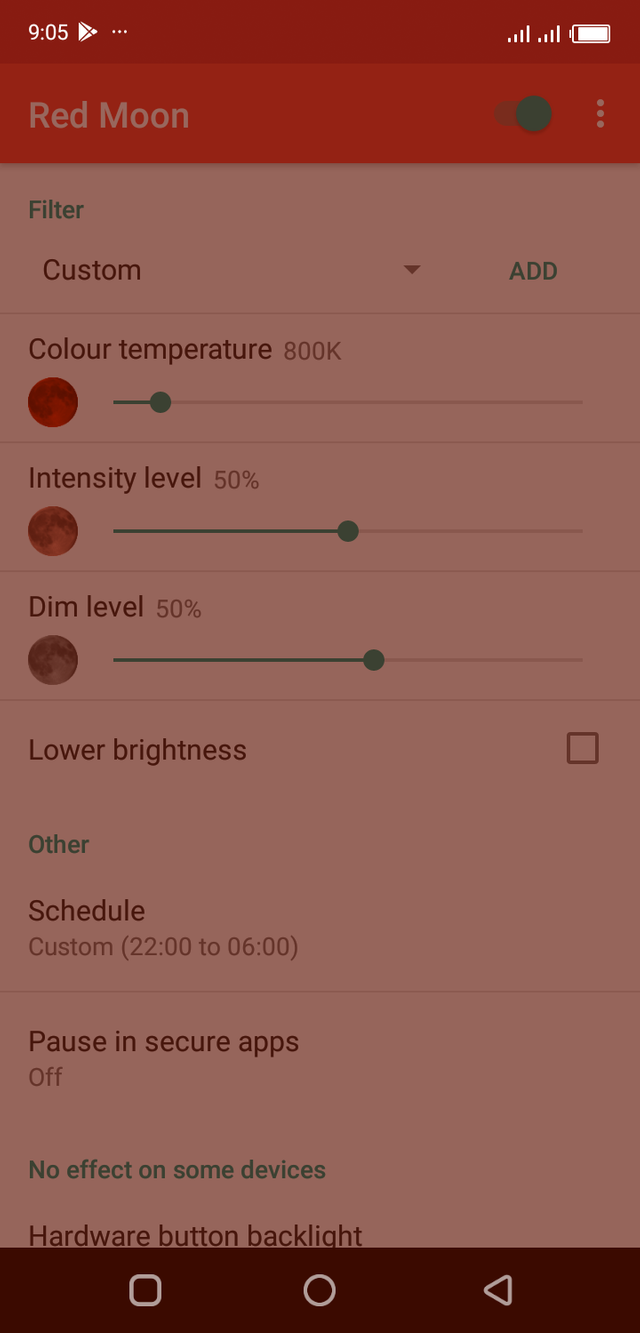Screen dimensions: 640x1333
Task: Go back with the system back button
Action: click(x=497, y=1290)
